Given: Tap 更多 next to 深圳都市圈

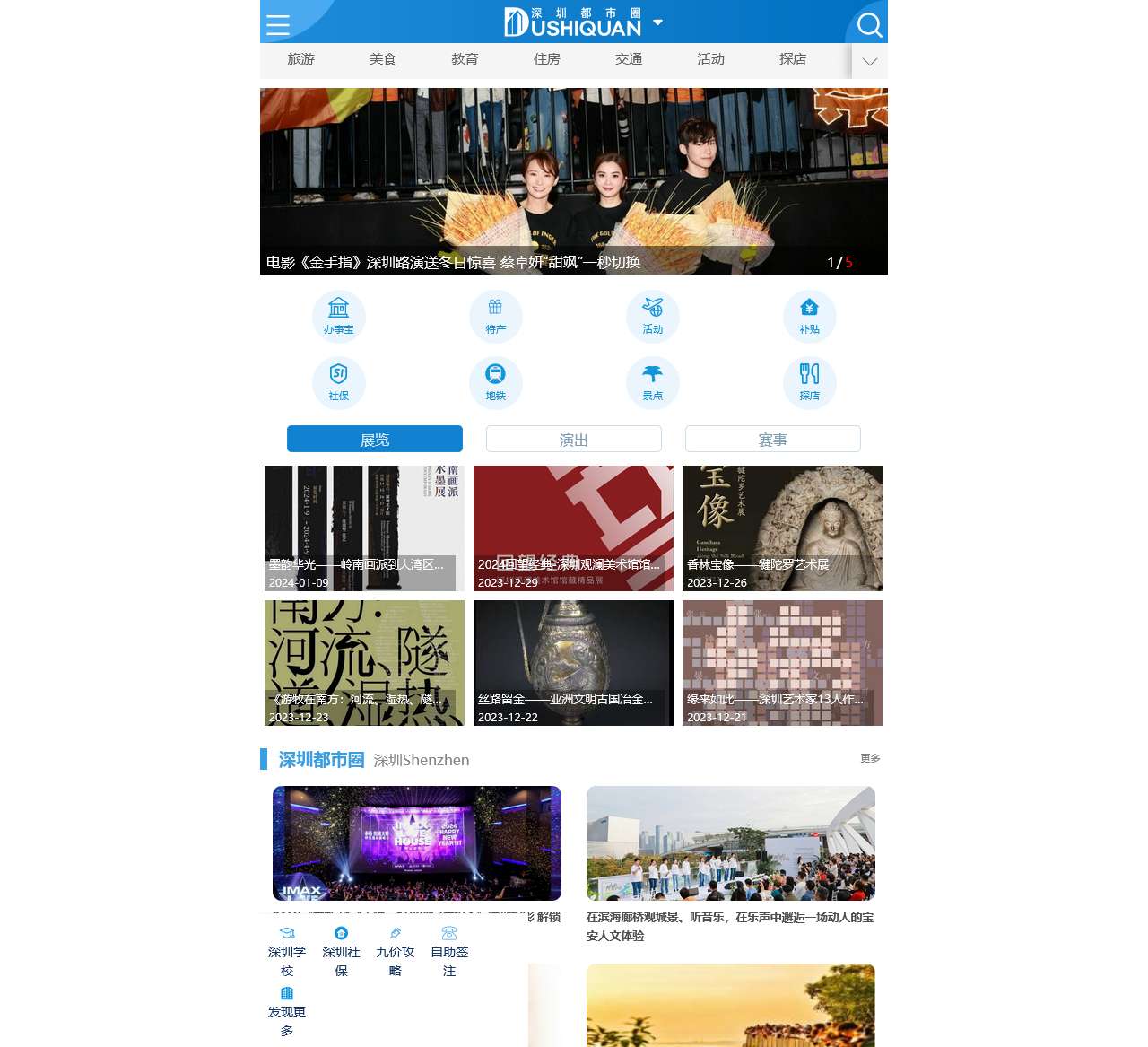Looking at the screenshot, I should (870, 758).
